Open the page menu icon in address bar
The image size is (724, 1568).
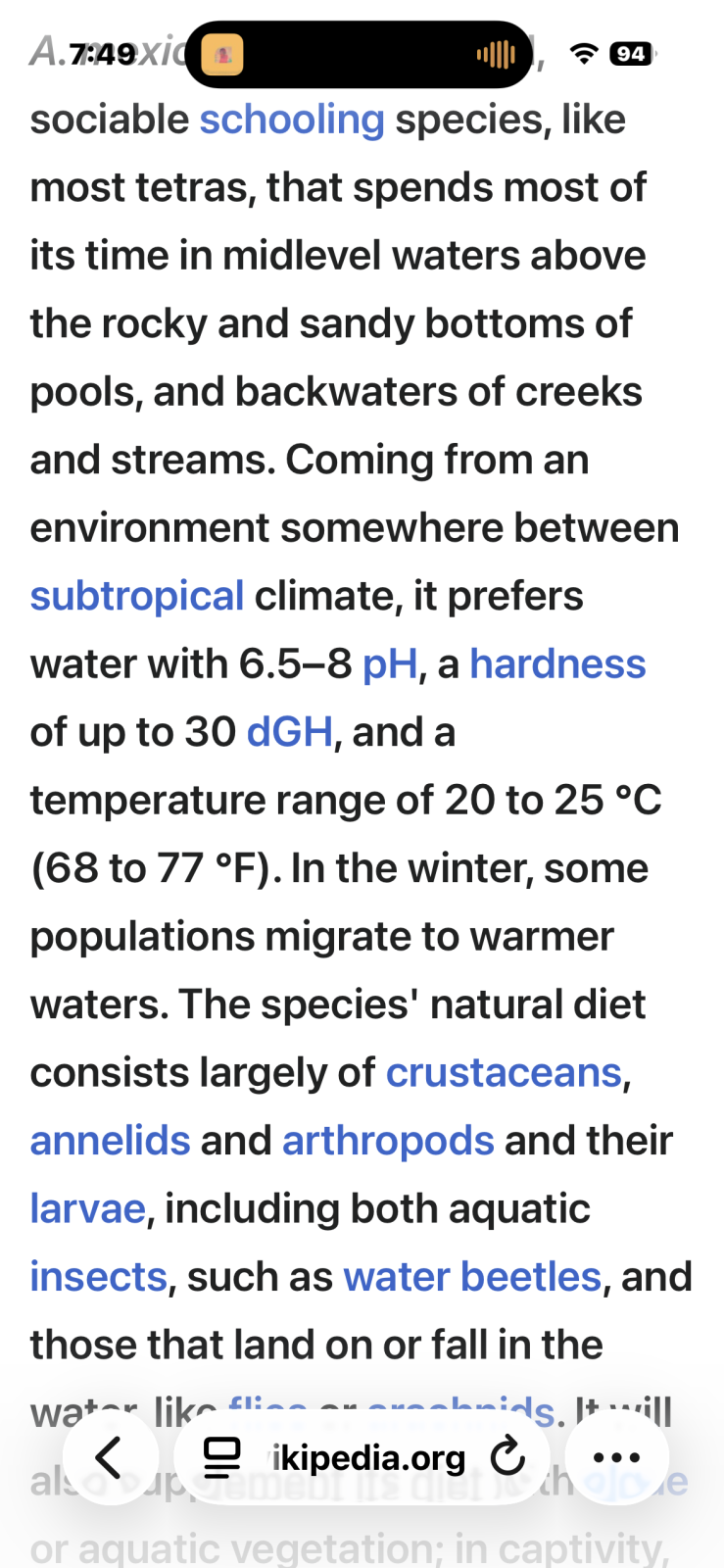(222, 1457)
